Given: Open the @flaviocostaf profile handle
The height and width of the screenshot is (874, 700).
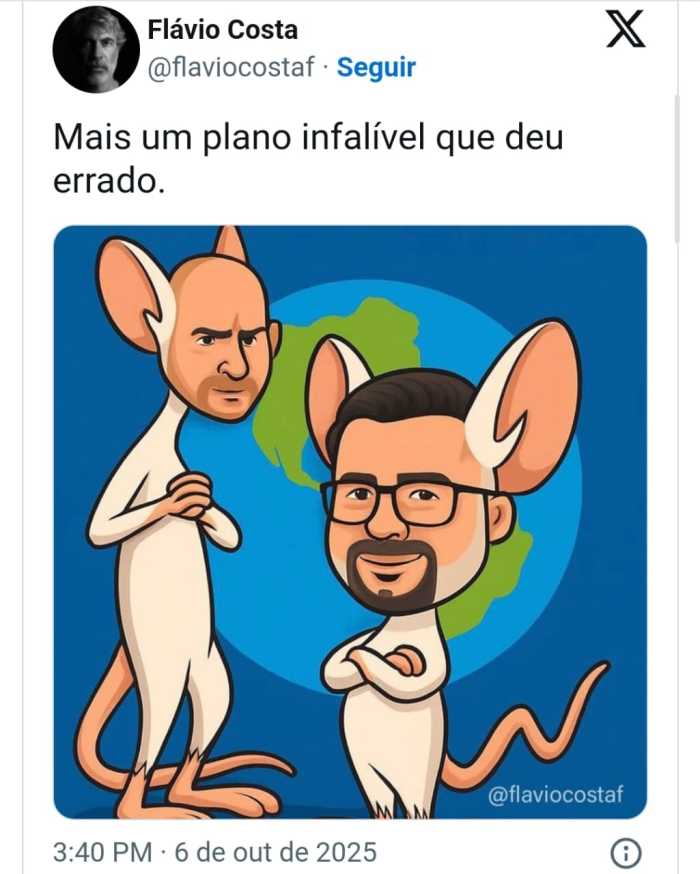Looking at the screenshot, I should point(232,68).
